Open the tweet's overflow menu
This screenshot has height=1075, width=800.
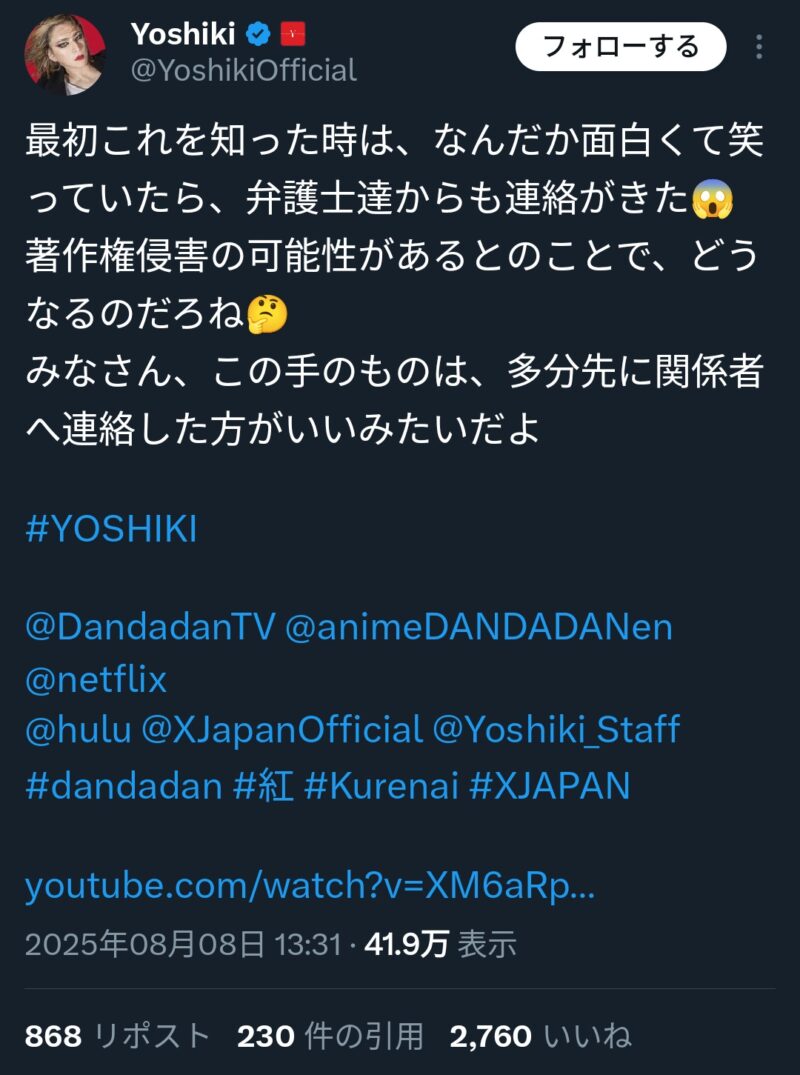[x=760, y=47]
